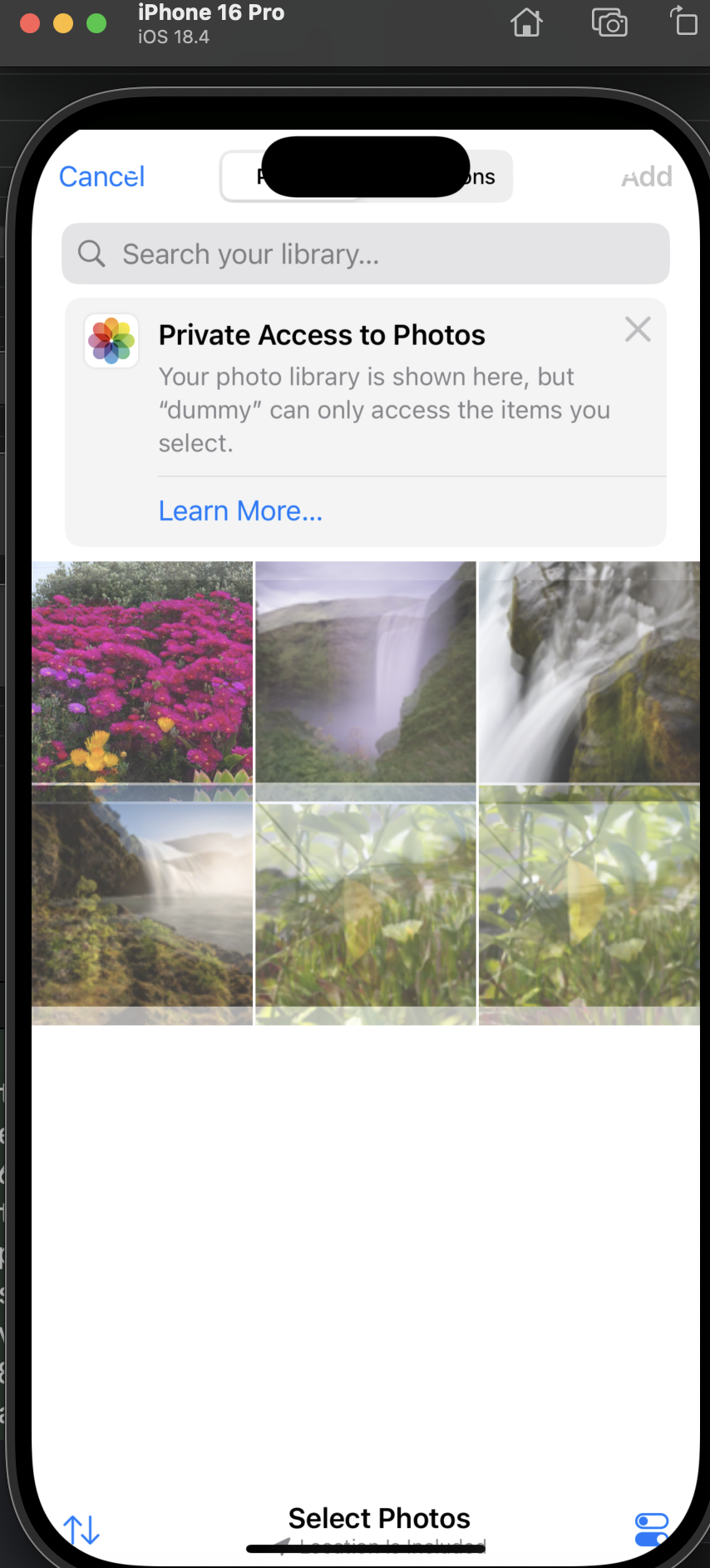Viewport: 710px width, 1568px height.
Task: Tap the Add button
Action: click(x=647, y=176)
